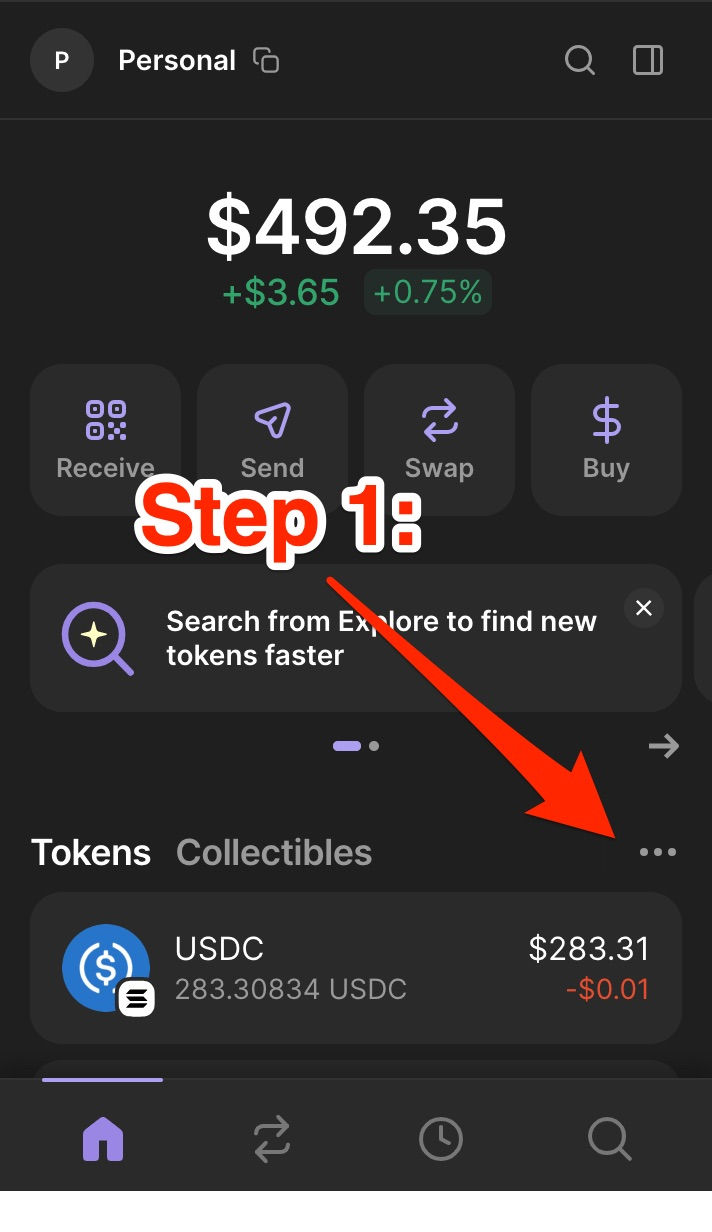Open the side panel icon
The width and height of the screenshot is (712, 1232).
point(648,61)
